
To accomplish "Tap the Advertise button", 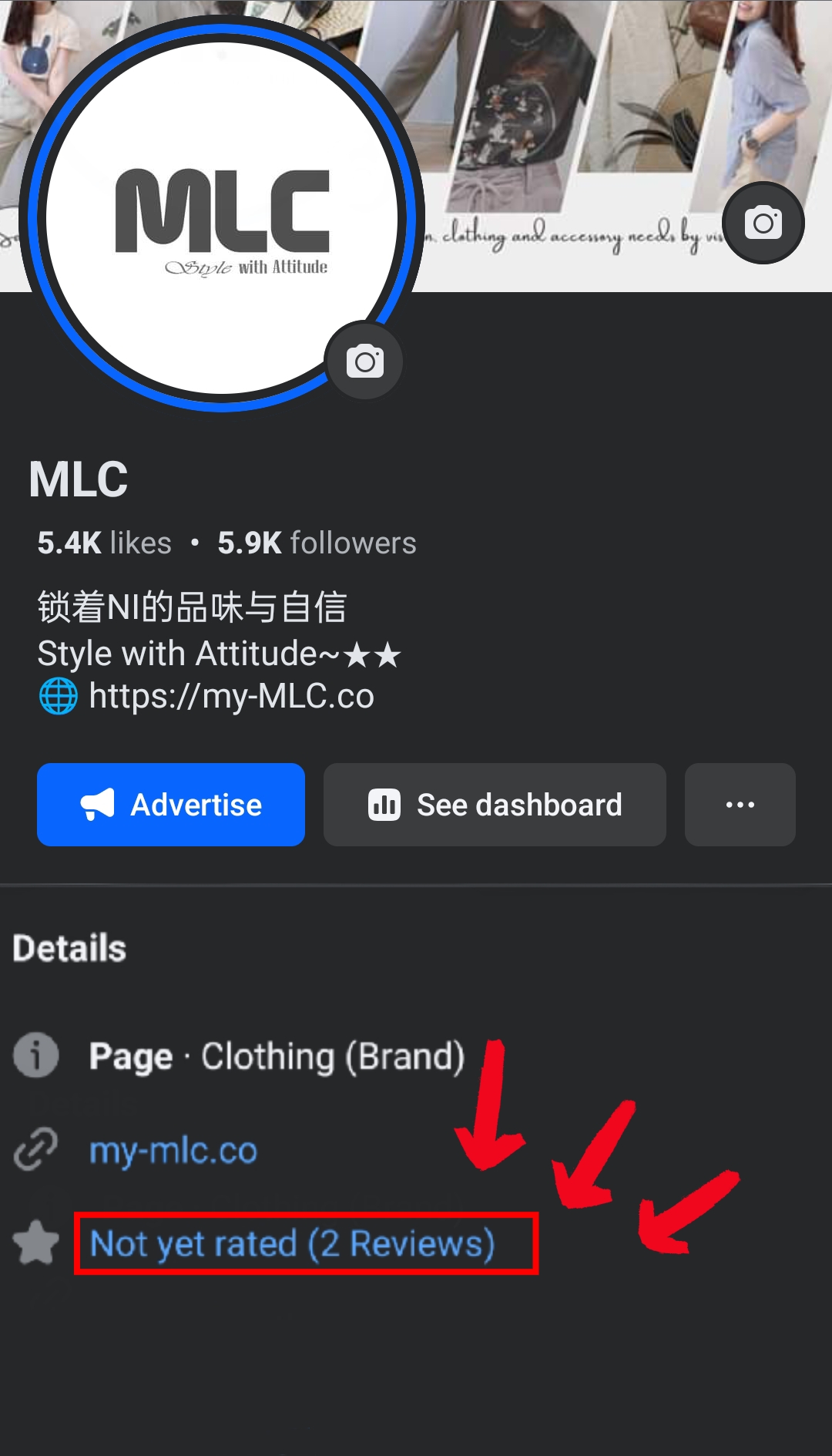I will pos(171,805).
